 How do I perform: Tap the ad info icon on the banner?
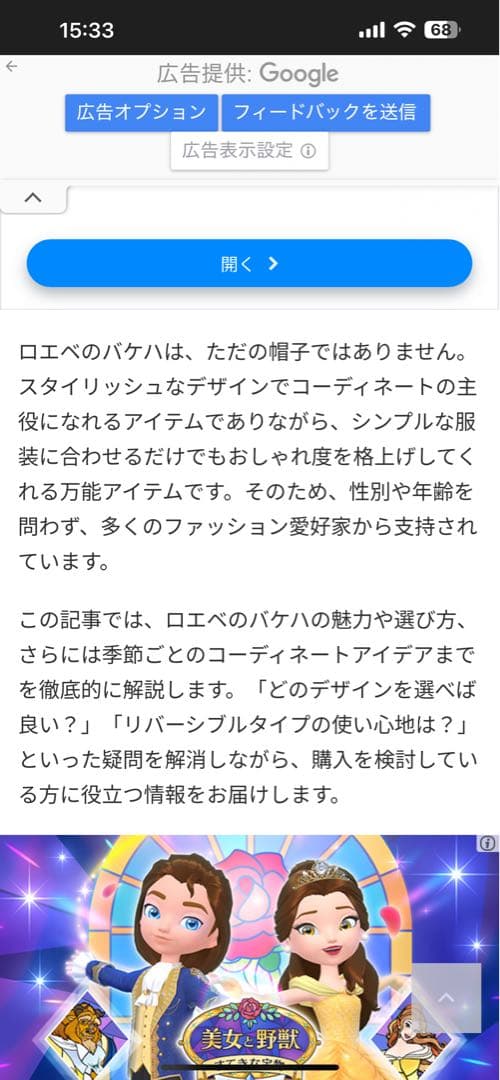coord(488,843)
